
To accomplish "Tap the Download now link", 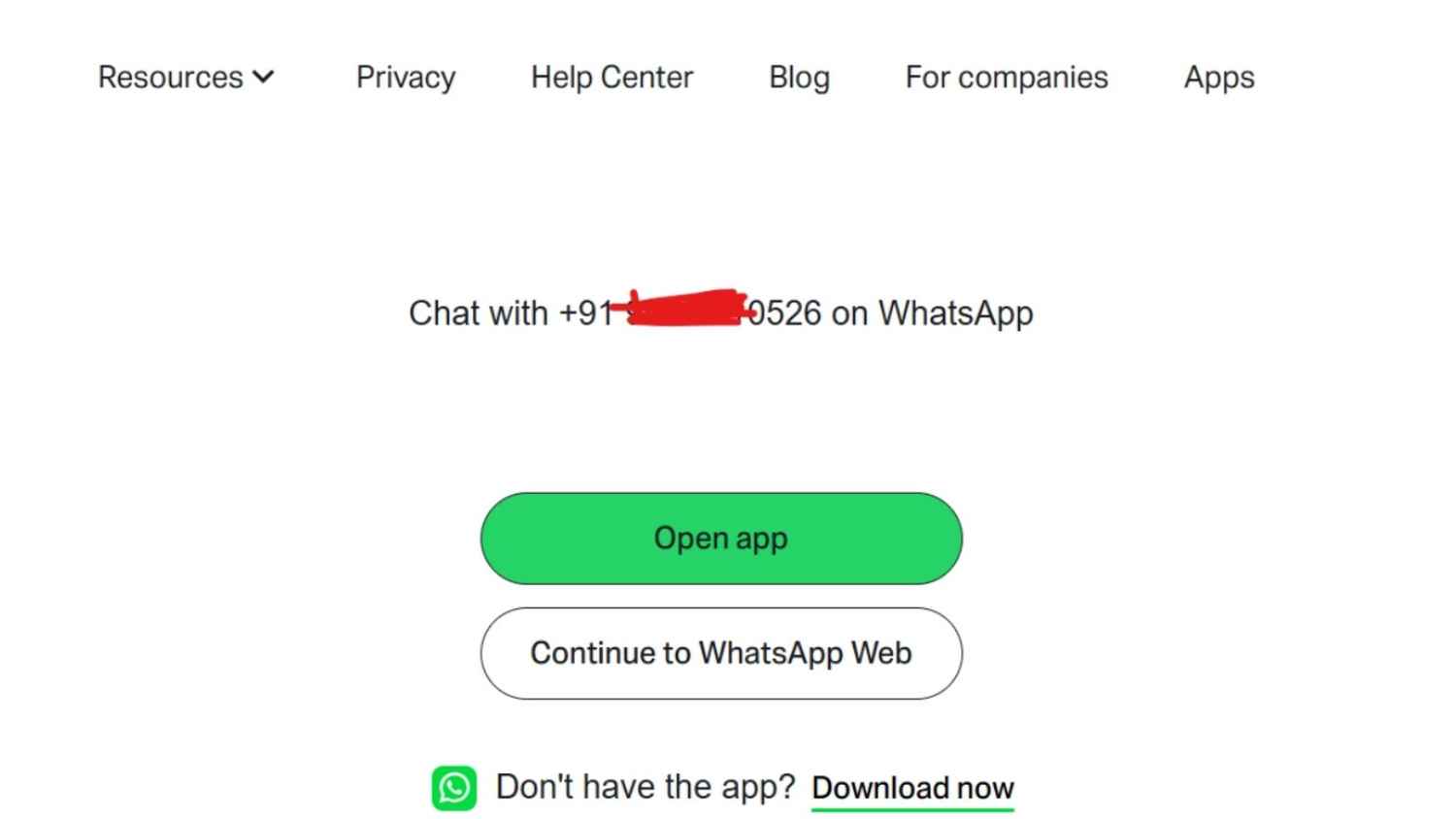I will click(x=912, y=788).
